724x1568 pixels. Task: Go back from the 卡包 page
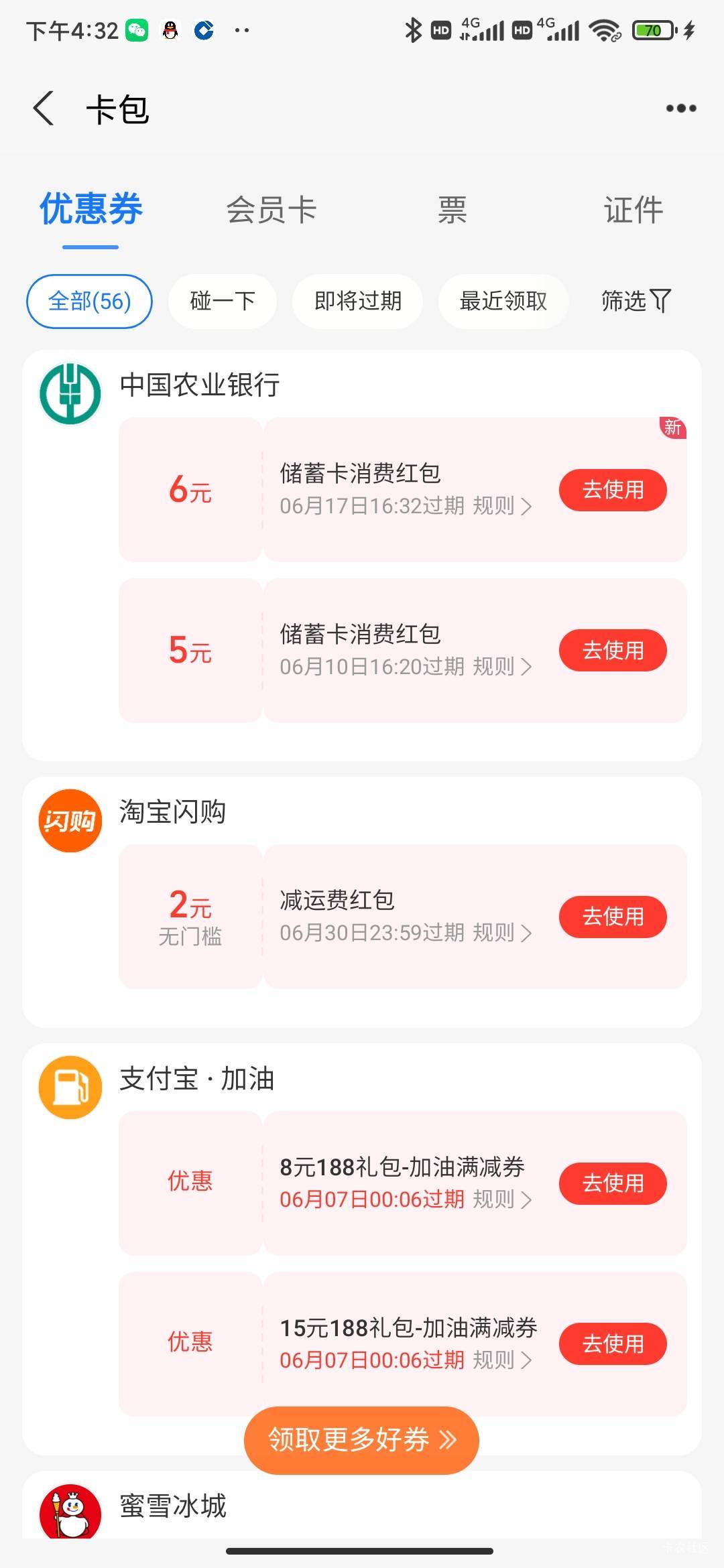point(44,109)
